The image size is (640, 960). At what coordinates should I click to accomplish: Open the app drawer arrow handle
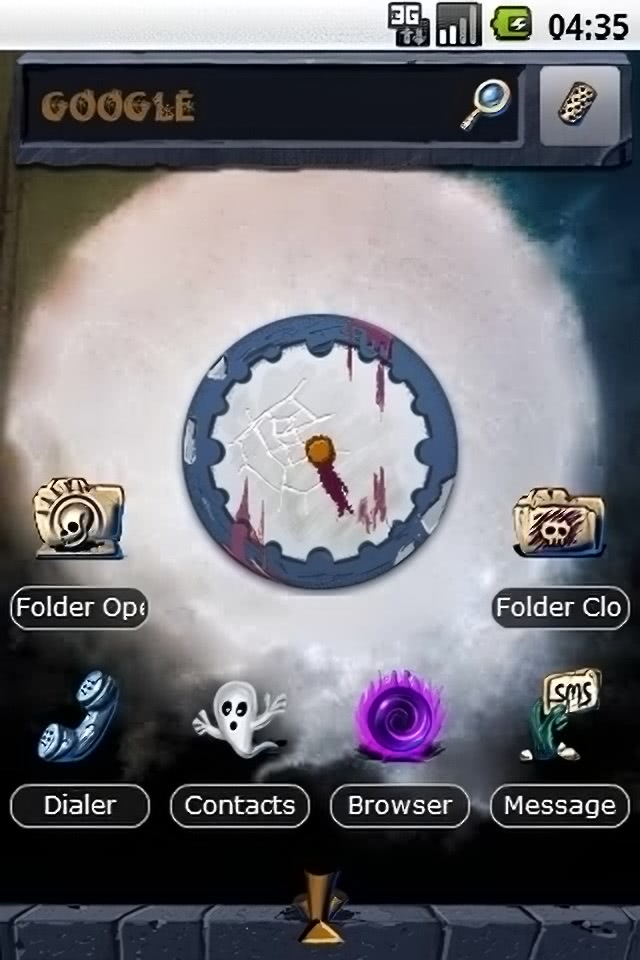[320, 908]
